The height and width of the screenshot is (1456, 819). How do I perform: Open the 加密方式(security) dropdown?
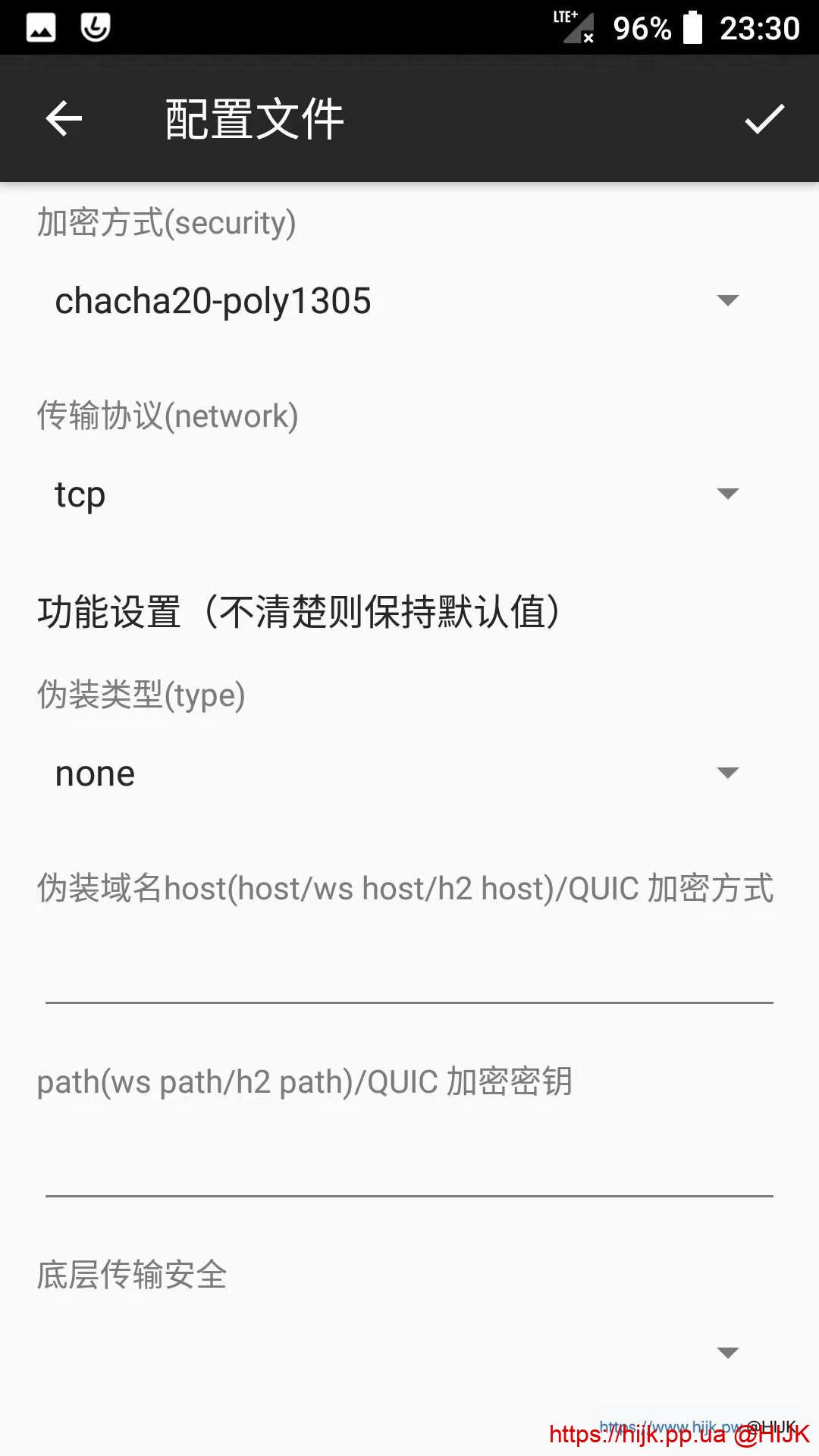point(394,301)
